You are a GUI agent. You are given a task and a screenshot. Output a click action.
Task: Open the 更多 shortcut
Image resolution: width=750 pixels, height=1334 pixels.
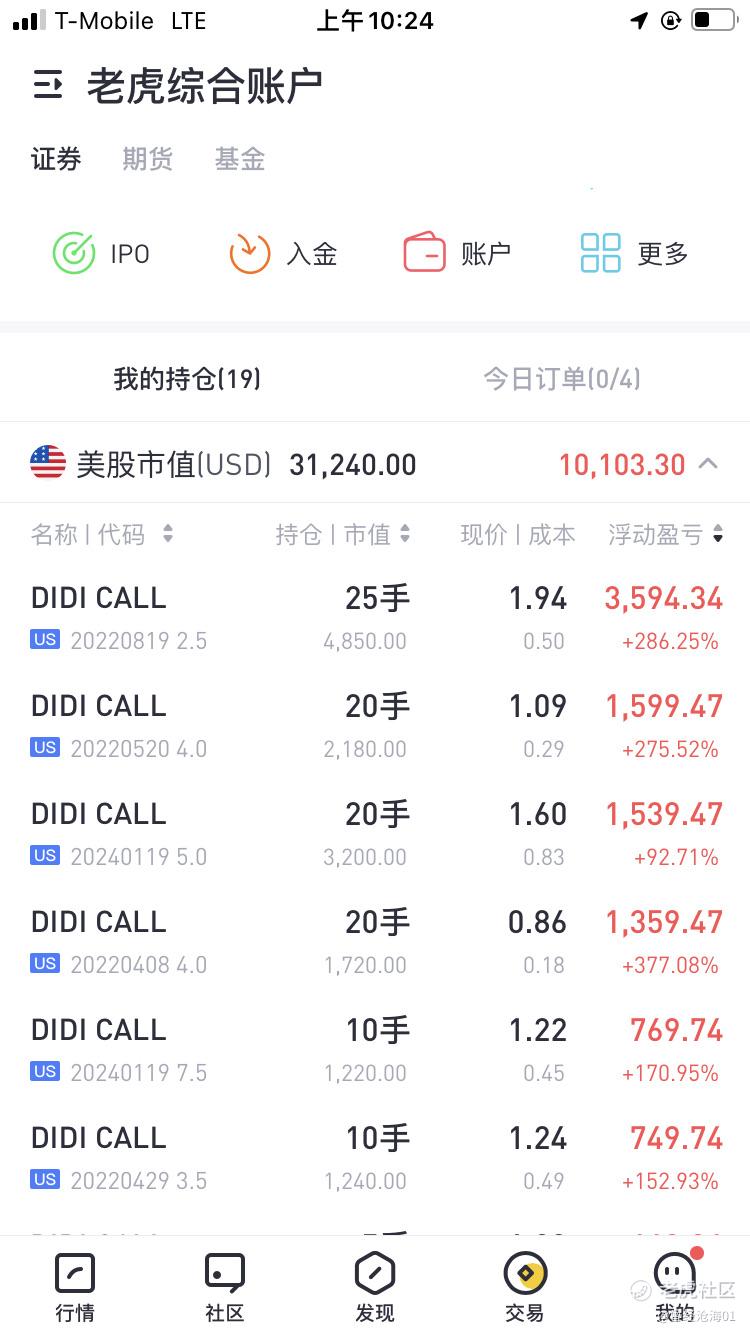click(x=634, y=253)
